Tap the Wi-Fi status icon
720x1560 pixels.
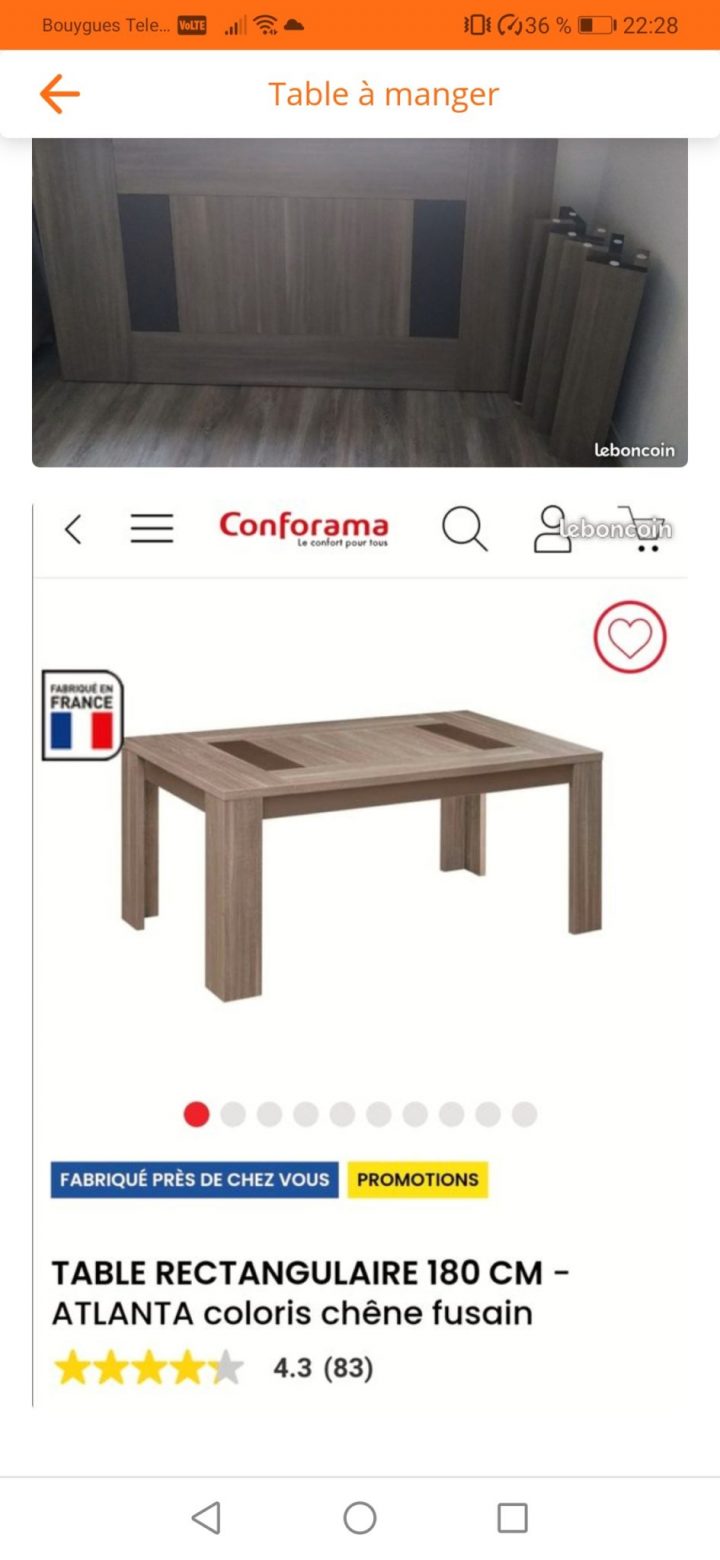263,25
